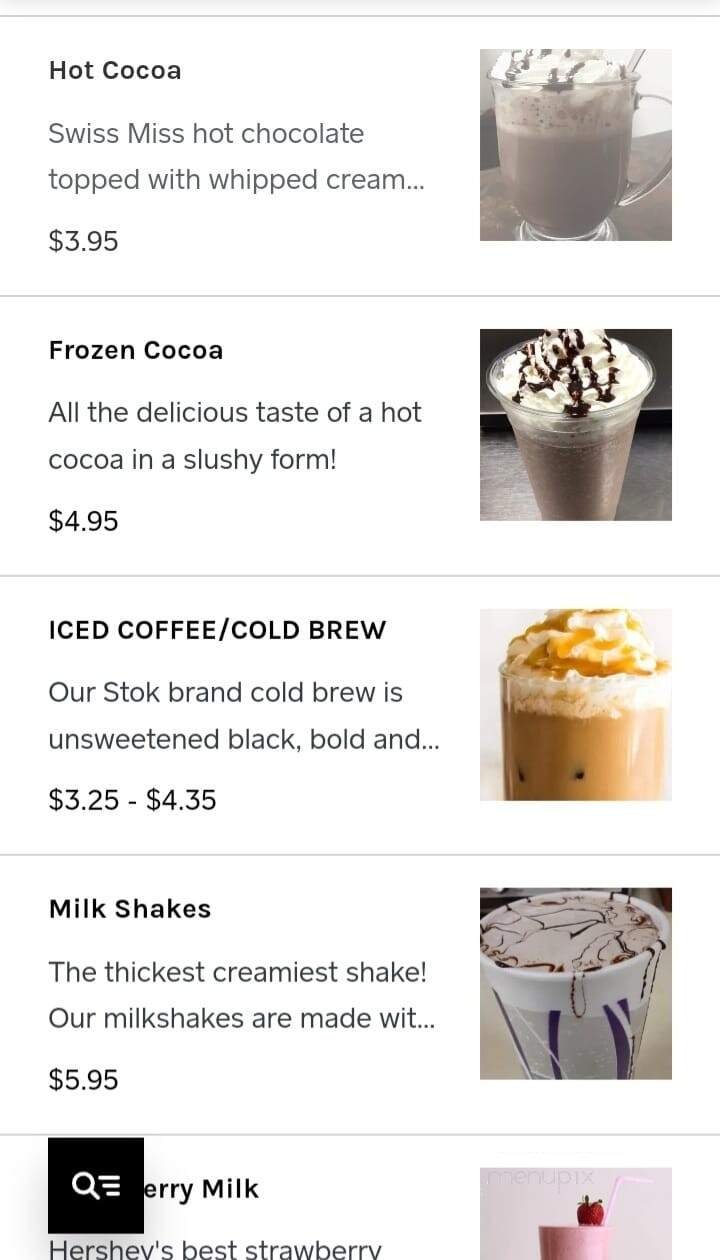Select the ICED COFFEE/COLD BREW heading
720x1260 pixels.
click(x=217, y=630)
